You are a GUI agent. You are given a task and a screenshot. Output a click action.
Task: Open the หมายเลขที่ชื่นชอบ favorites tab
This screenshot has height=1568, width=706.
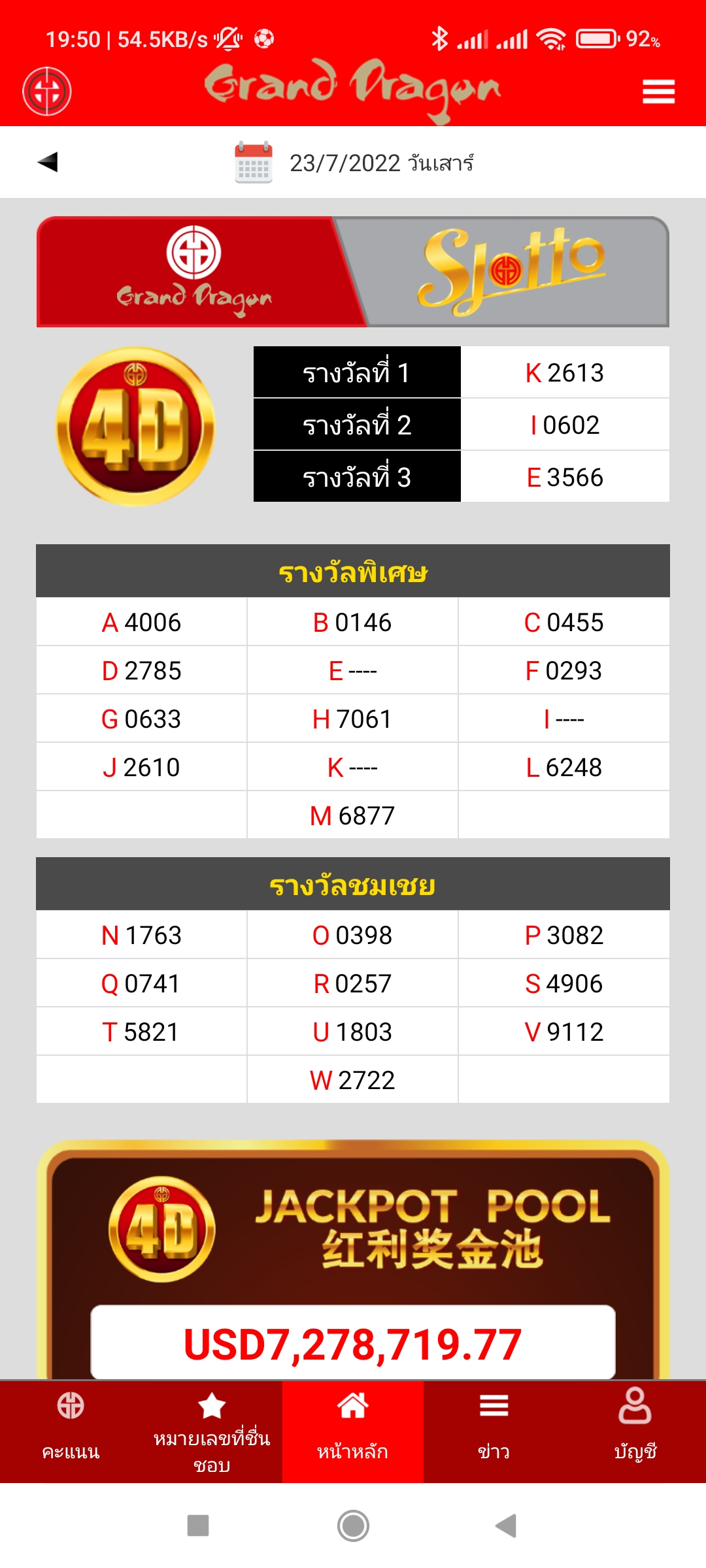pos(212,1432)
